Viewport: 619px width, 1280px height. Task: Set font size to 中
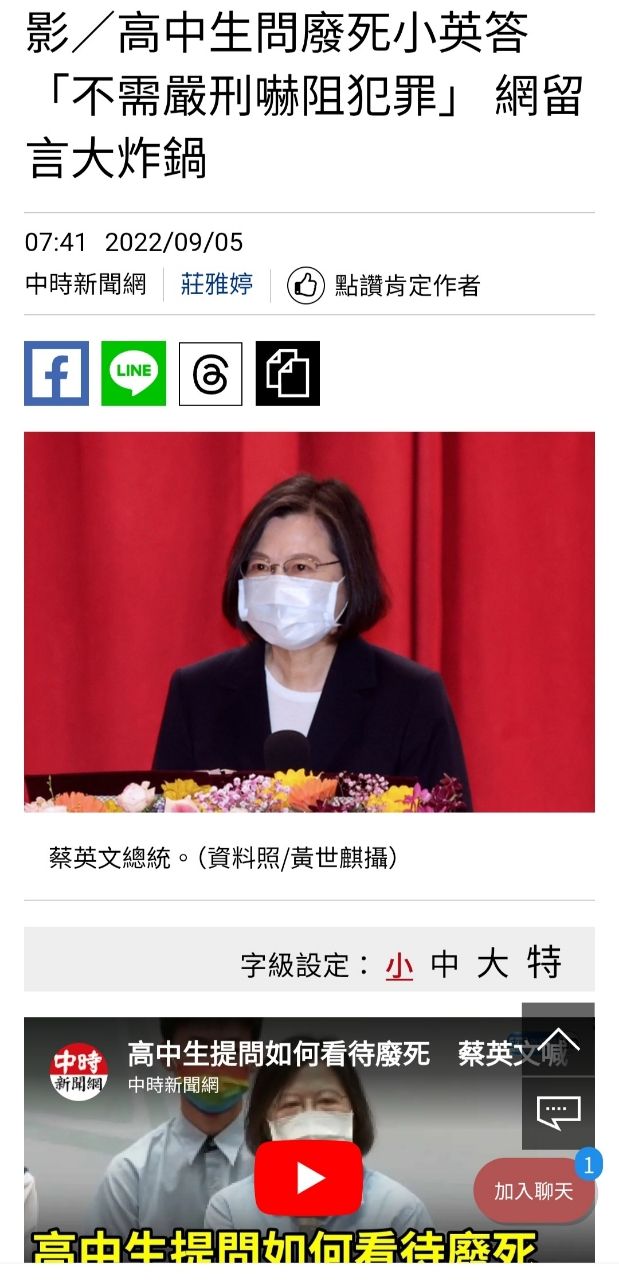444,964
